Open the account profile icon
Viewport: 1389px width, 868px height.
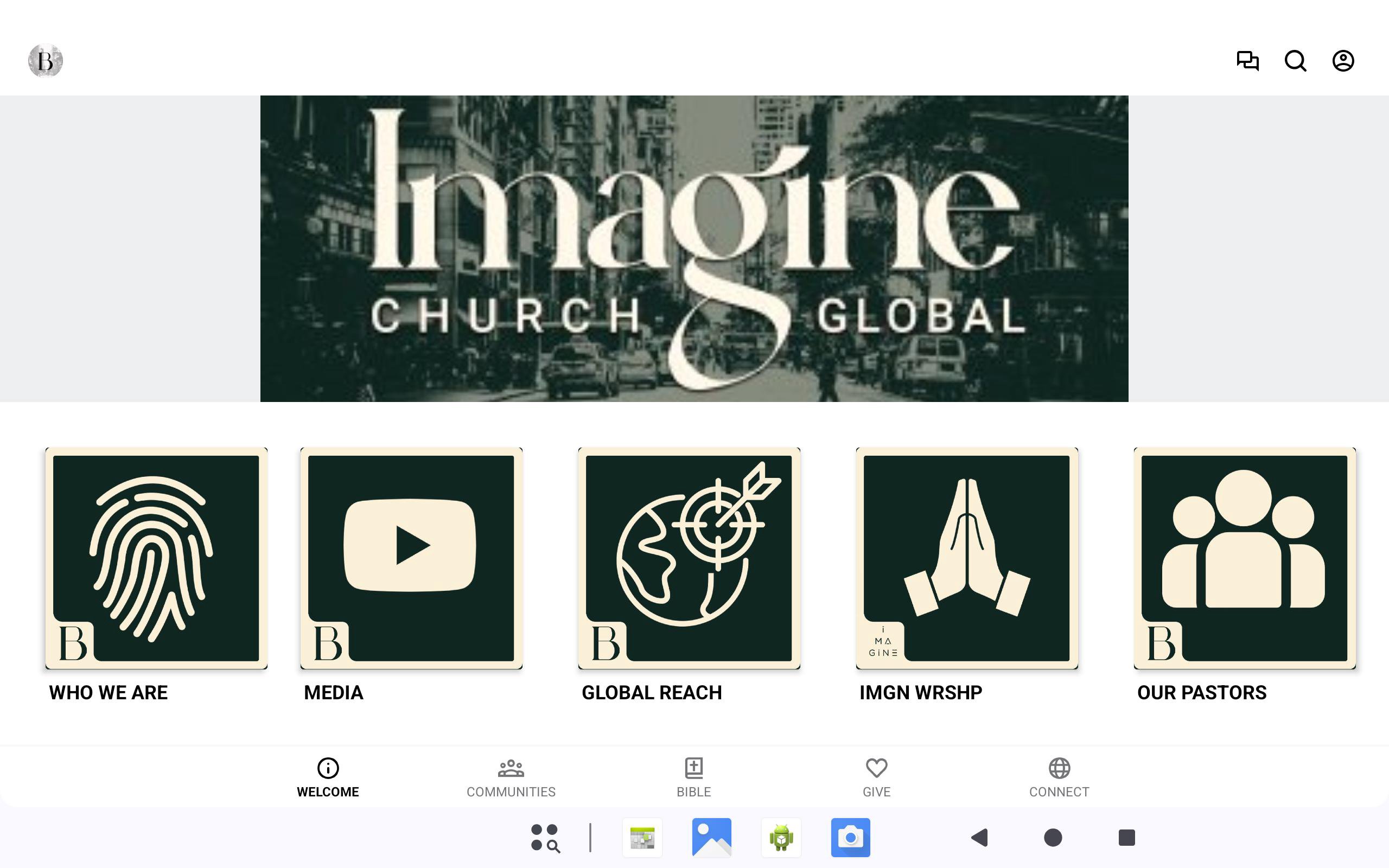pyautogui.click(x=1342, y=60)
